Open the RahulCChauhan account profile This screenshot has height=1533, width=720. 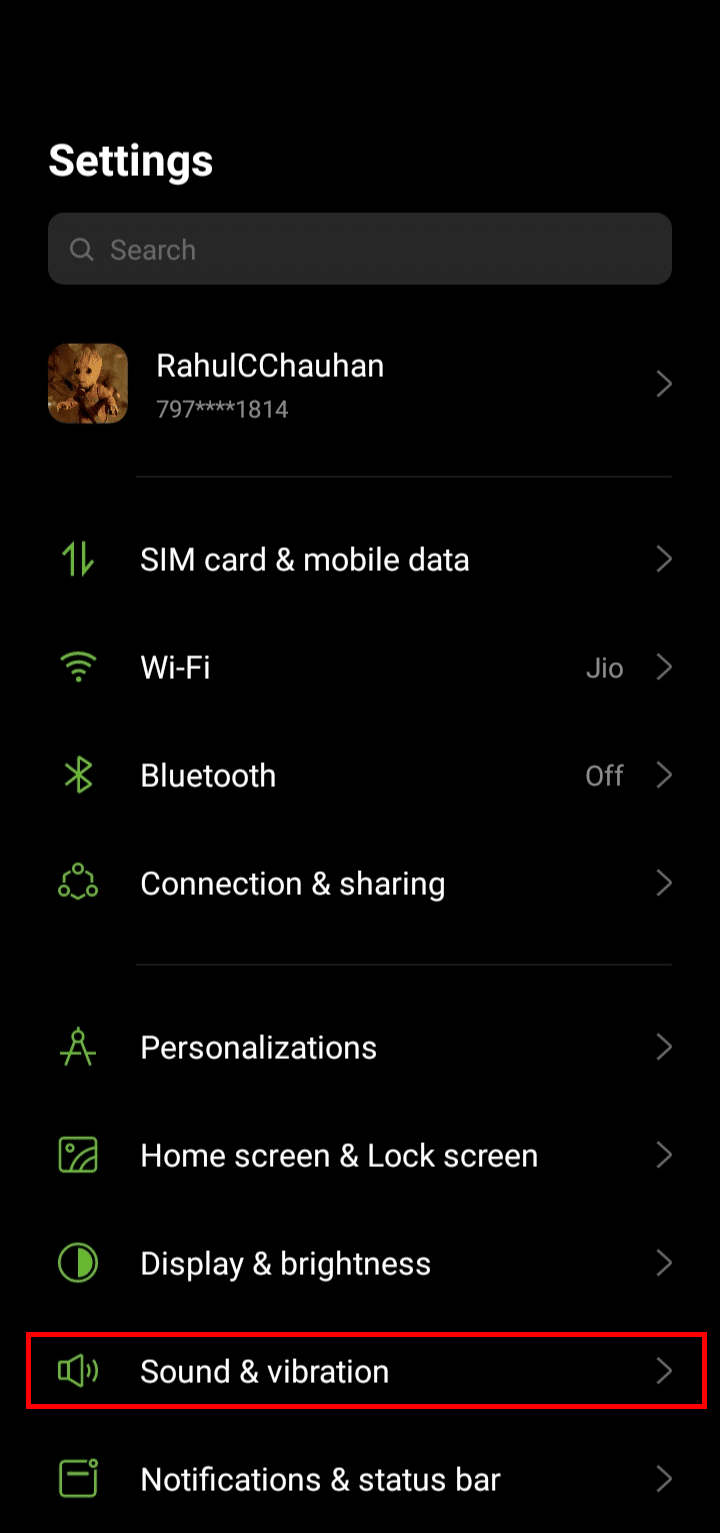(360, 383)
